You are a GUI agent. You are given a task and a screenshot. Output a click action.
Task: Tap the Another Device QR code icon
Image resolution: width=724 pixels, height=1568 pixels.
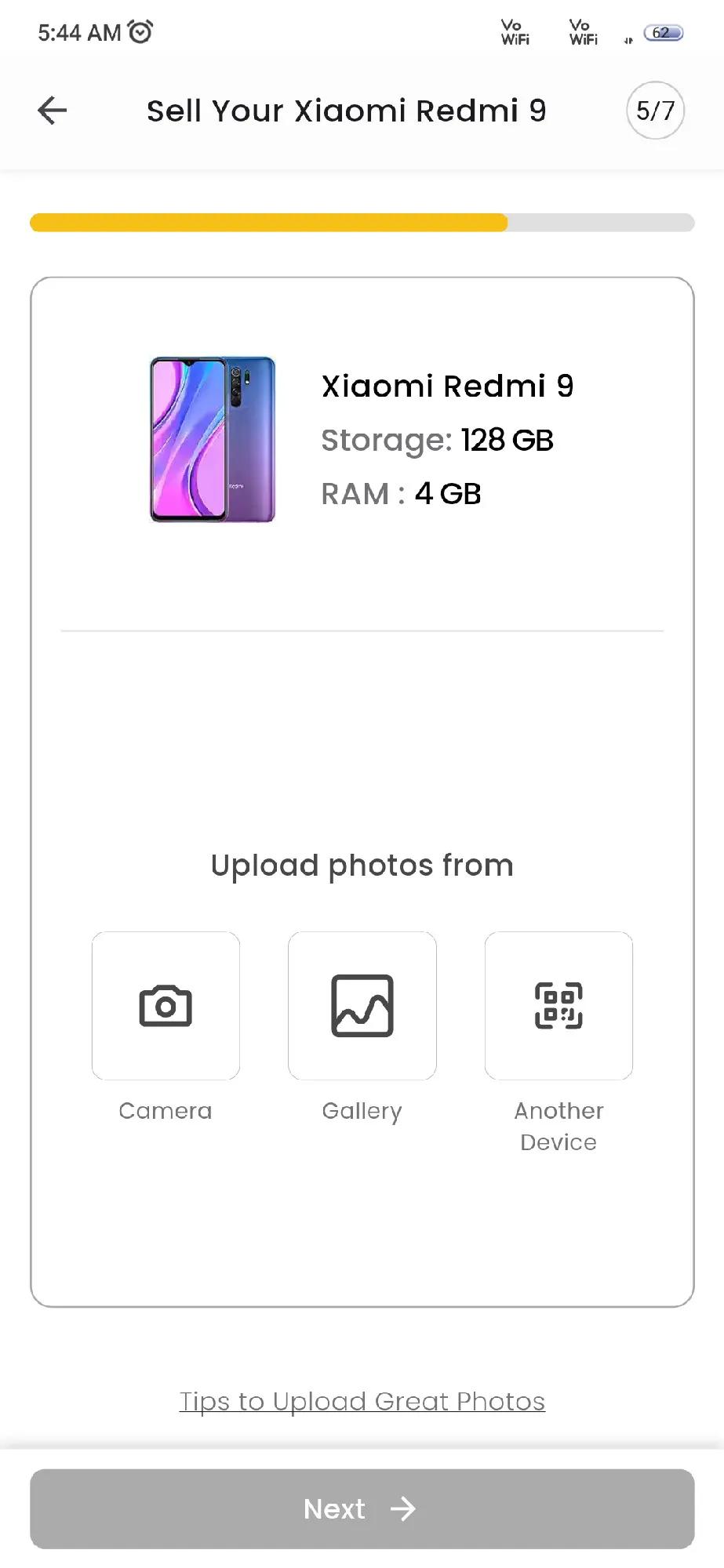click(x=558, y=1006)
